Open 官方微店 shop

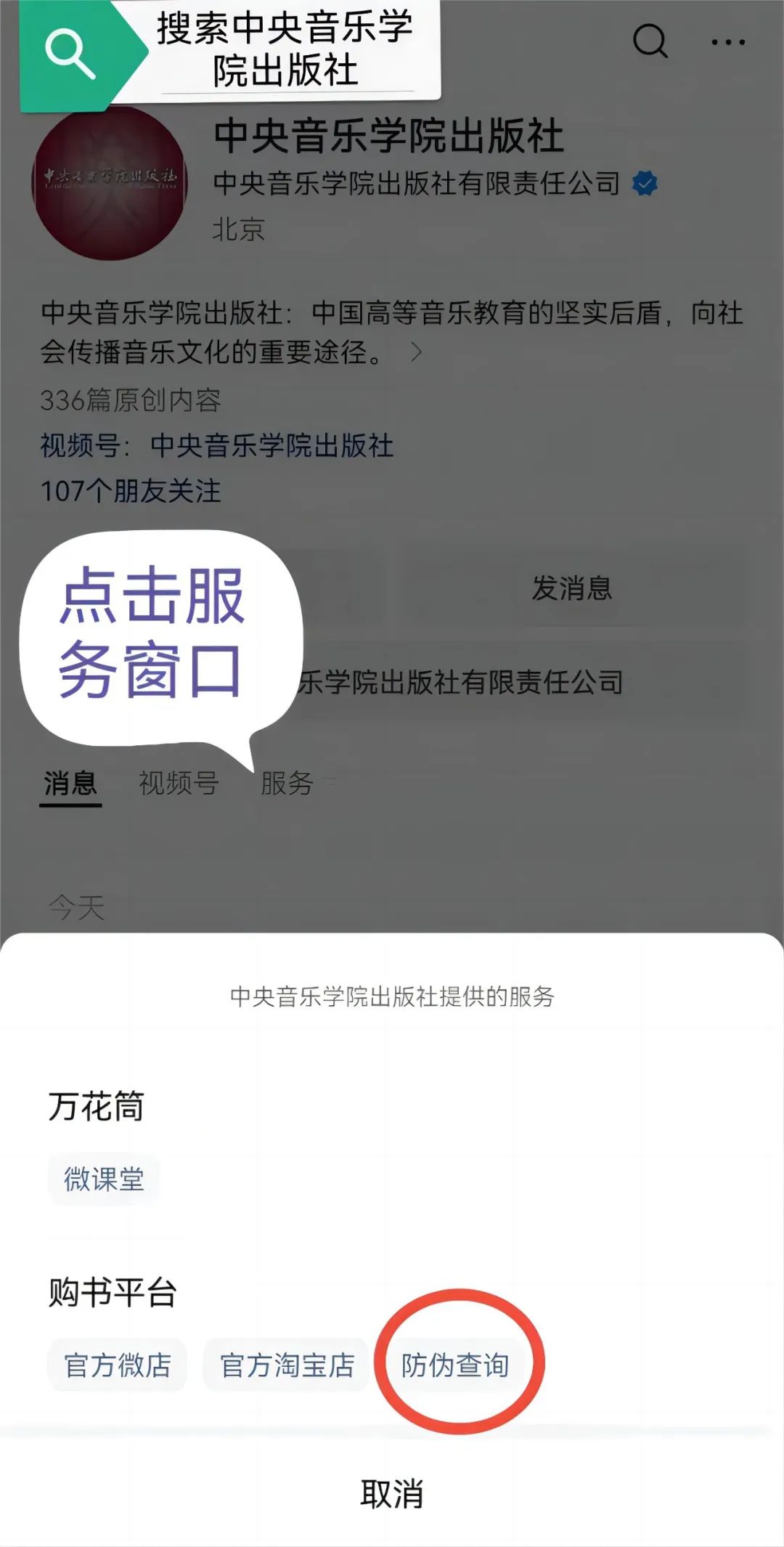point(118,1366)
